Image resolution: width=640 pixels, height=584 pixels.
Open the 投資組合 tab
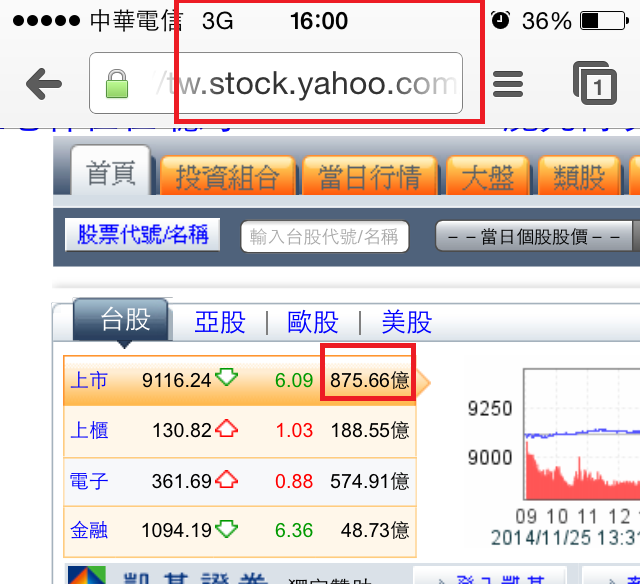pos(226,179)
